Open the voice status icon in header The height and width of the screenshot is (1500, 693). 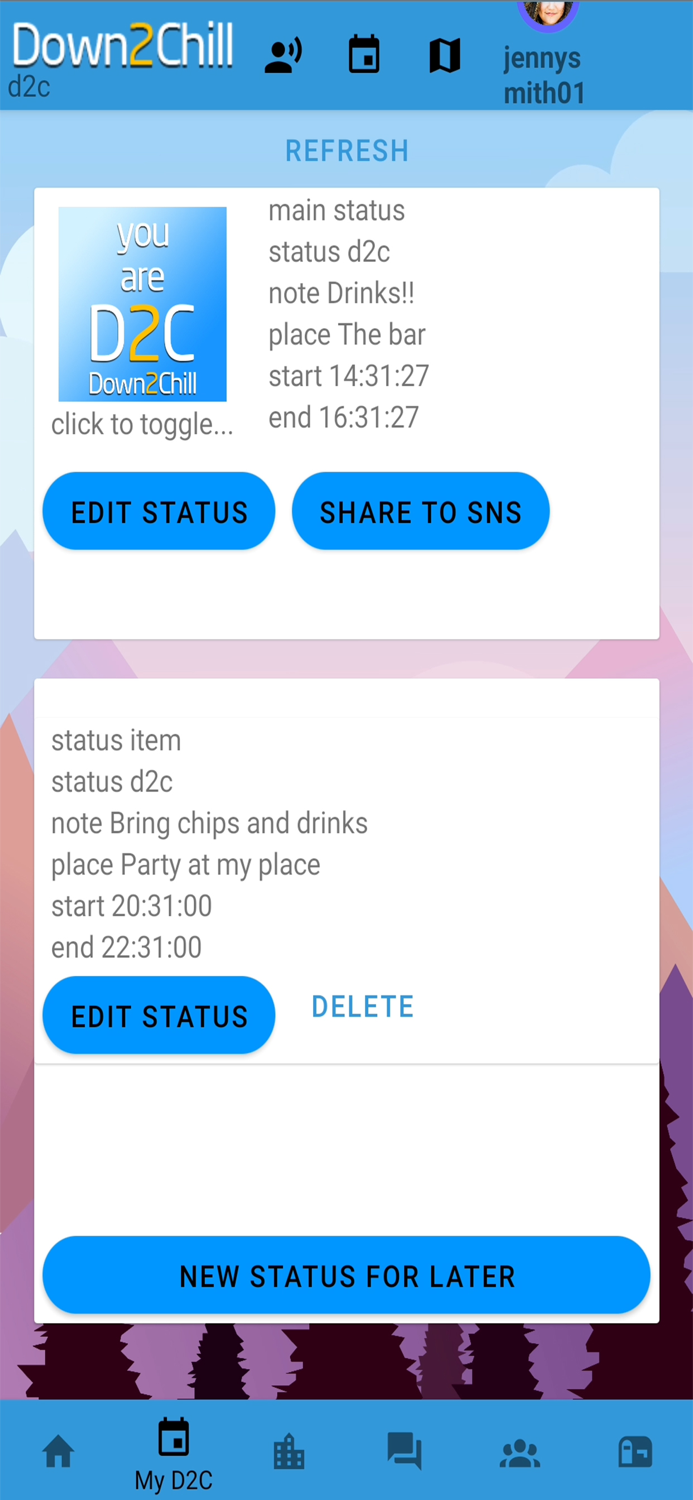(284, 56)
